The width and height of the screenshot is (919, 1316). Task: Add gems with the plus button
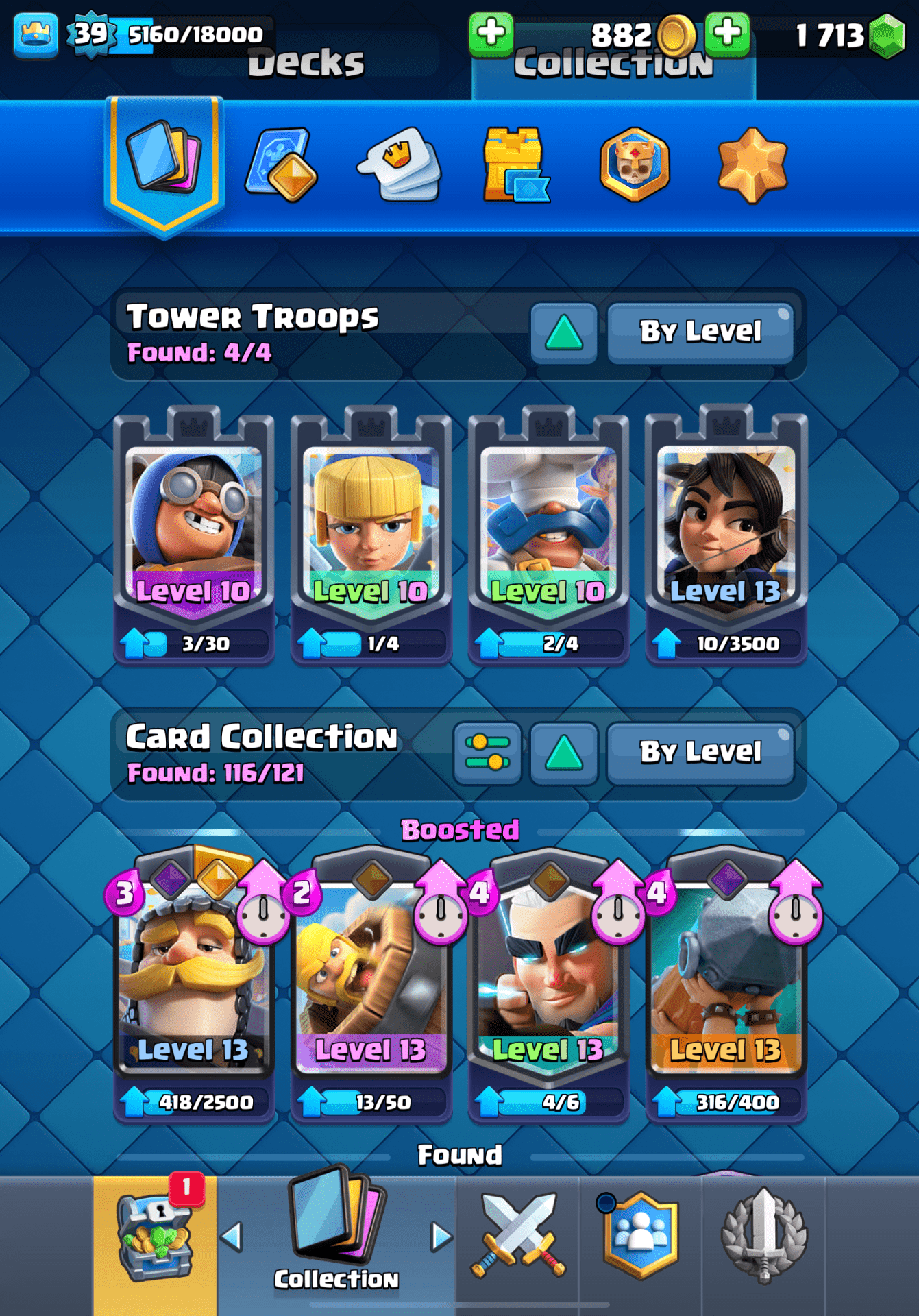pos(726,32)
